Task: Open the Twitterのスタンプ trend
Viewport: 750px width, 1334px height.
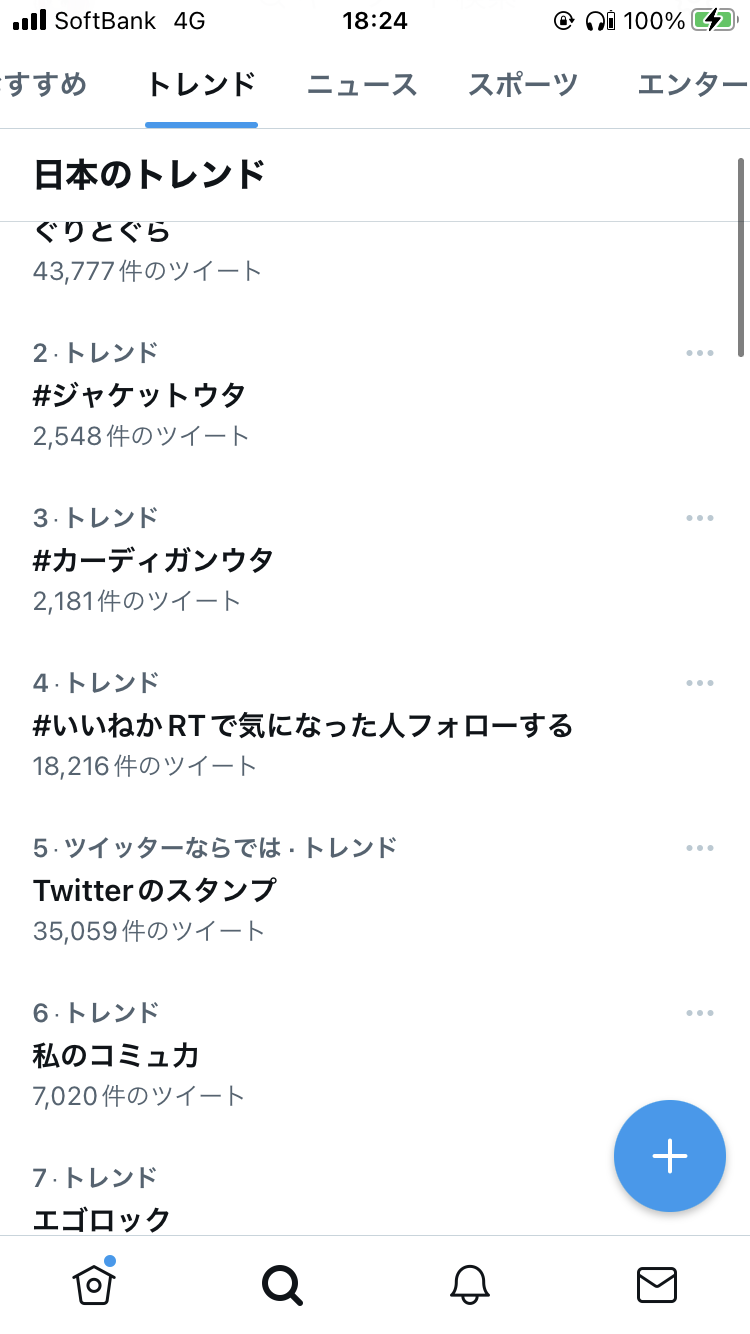Action: pos(154,890)
